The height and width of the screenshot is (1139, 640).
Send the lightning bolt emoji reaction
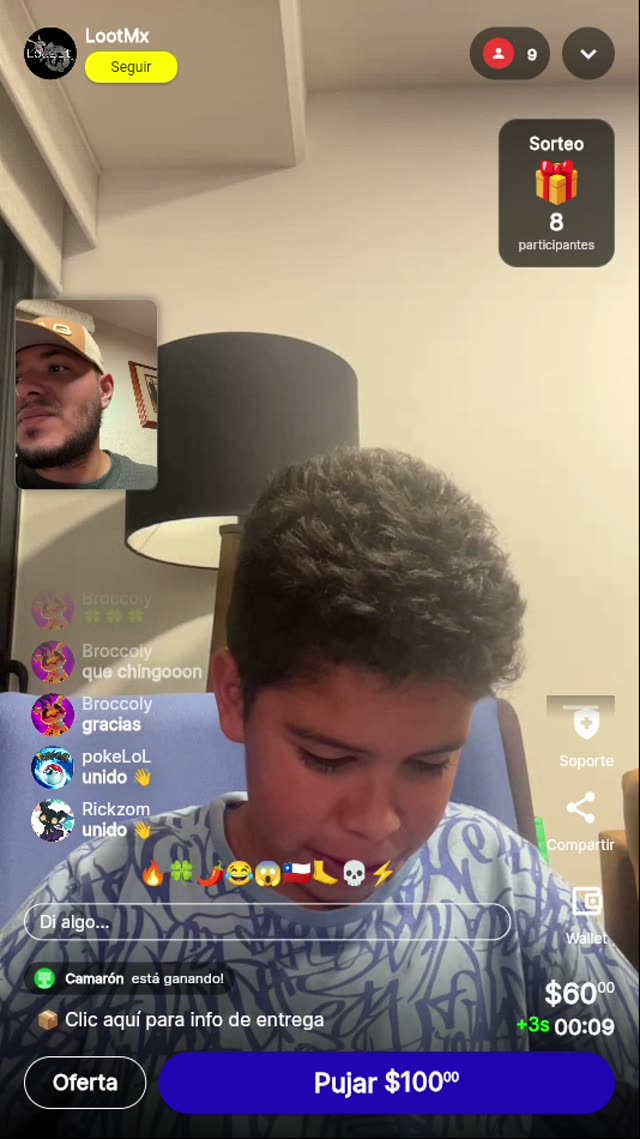(383, 873)
